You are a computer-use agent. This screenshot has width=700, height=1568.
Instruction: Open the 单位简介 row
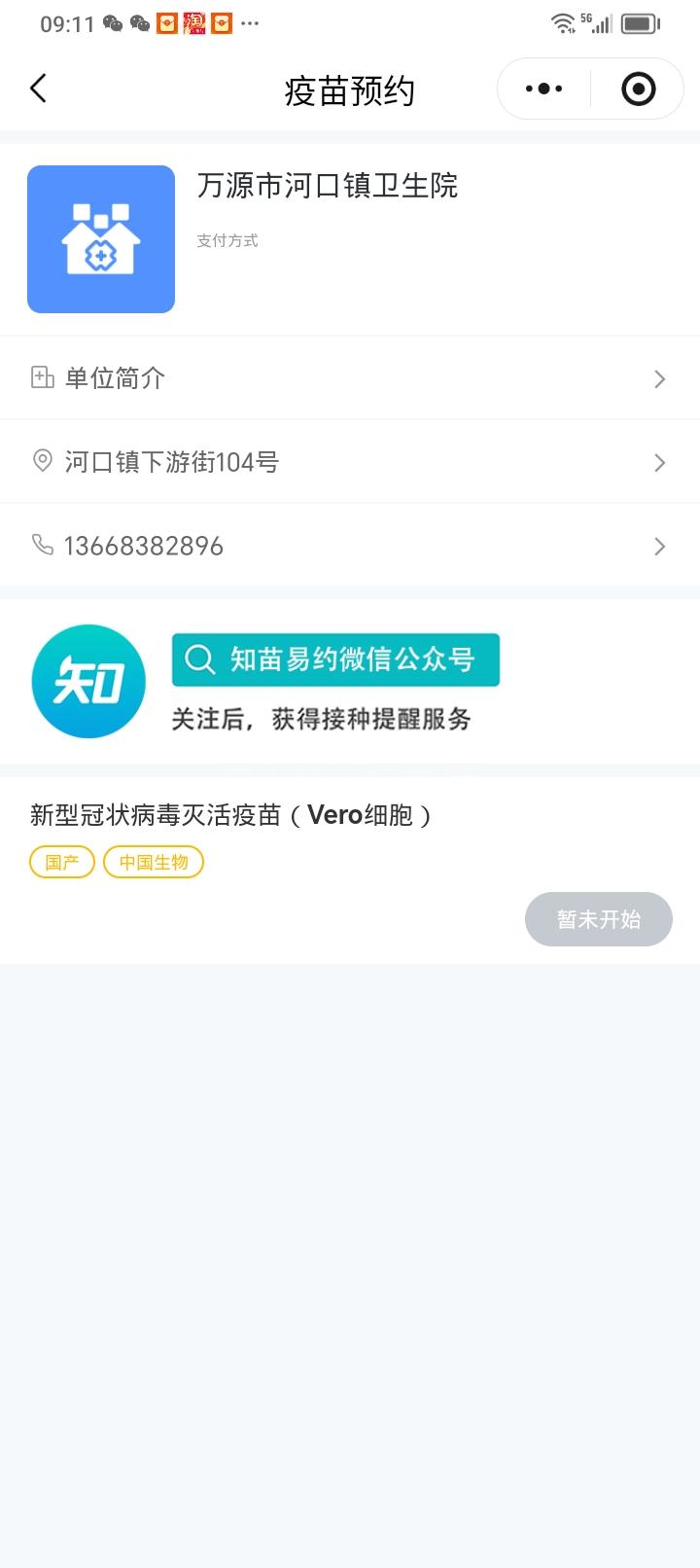tap(350, 378)
